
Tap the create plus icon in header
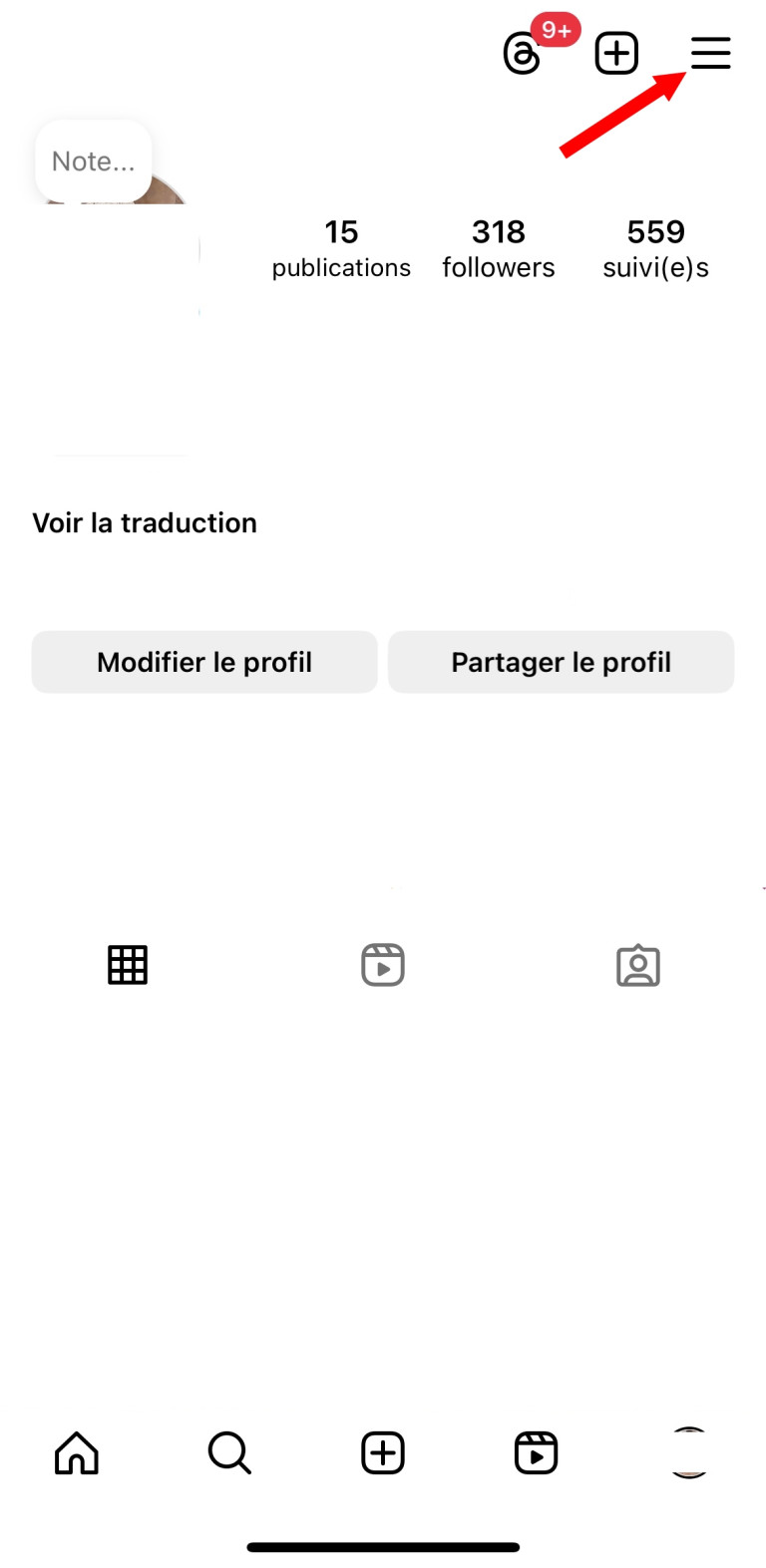616,54
